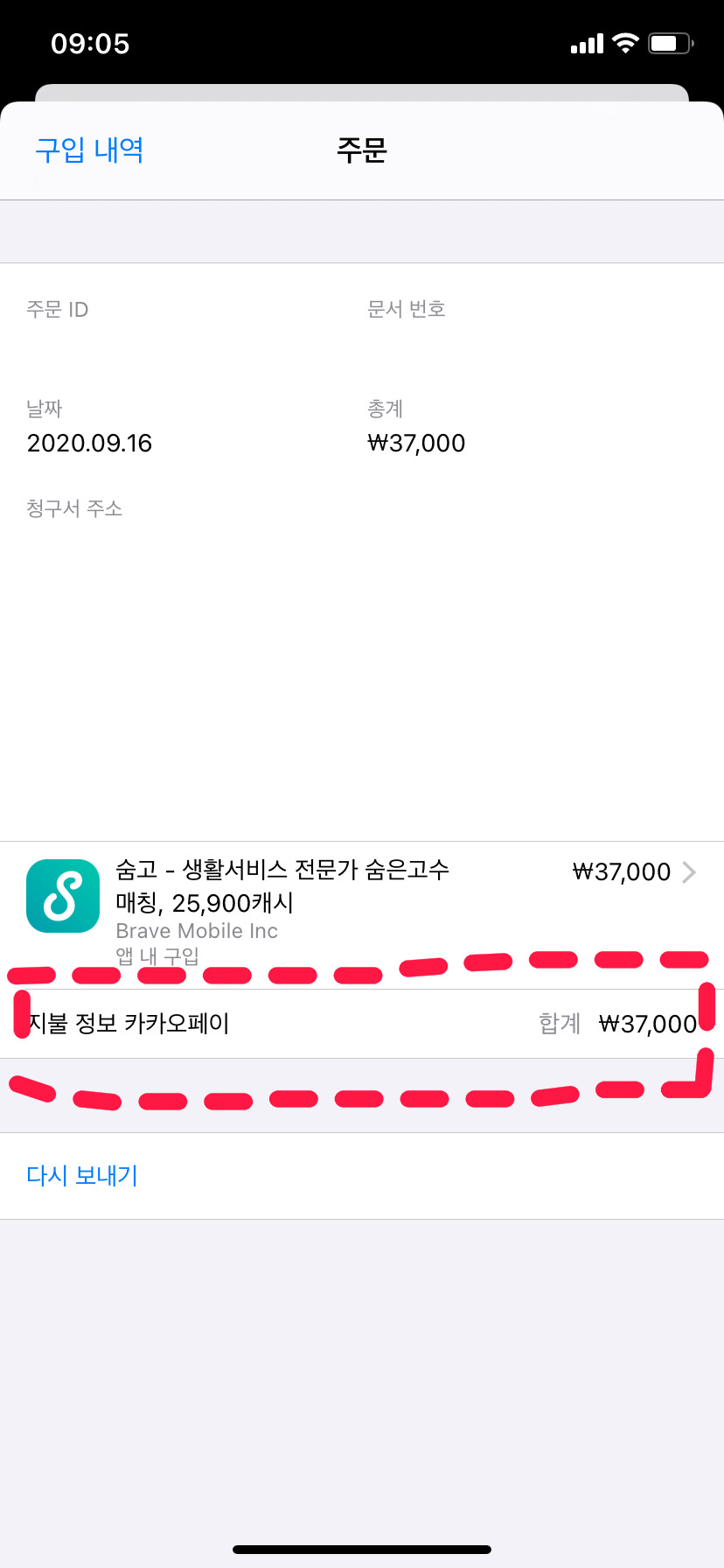
Task: Go back to 구입 내역
Action: coord(89,150)
